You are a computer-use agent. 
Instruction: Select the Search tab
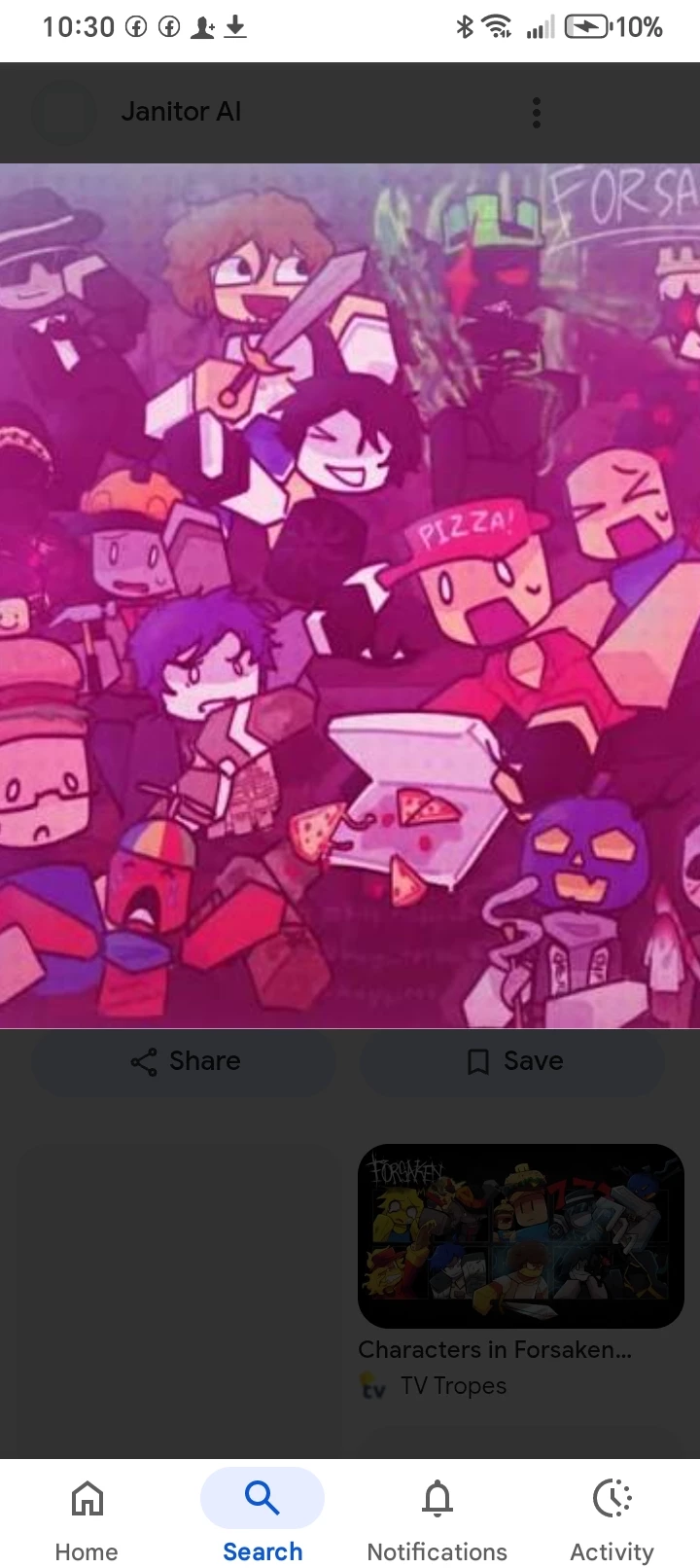click(x=262, y=1518)
